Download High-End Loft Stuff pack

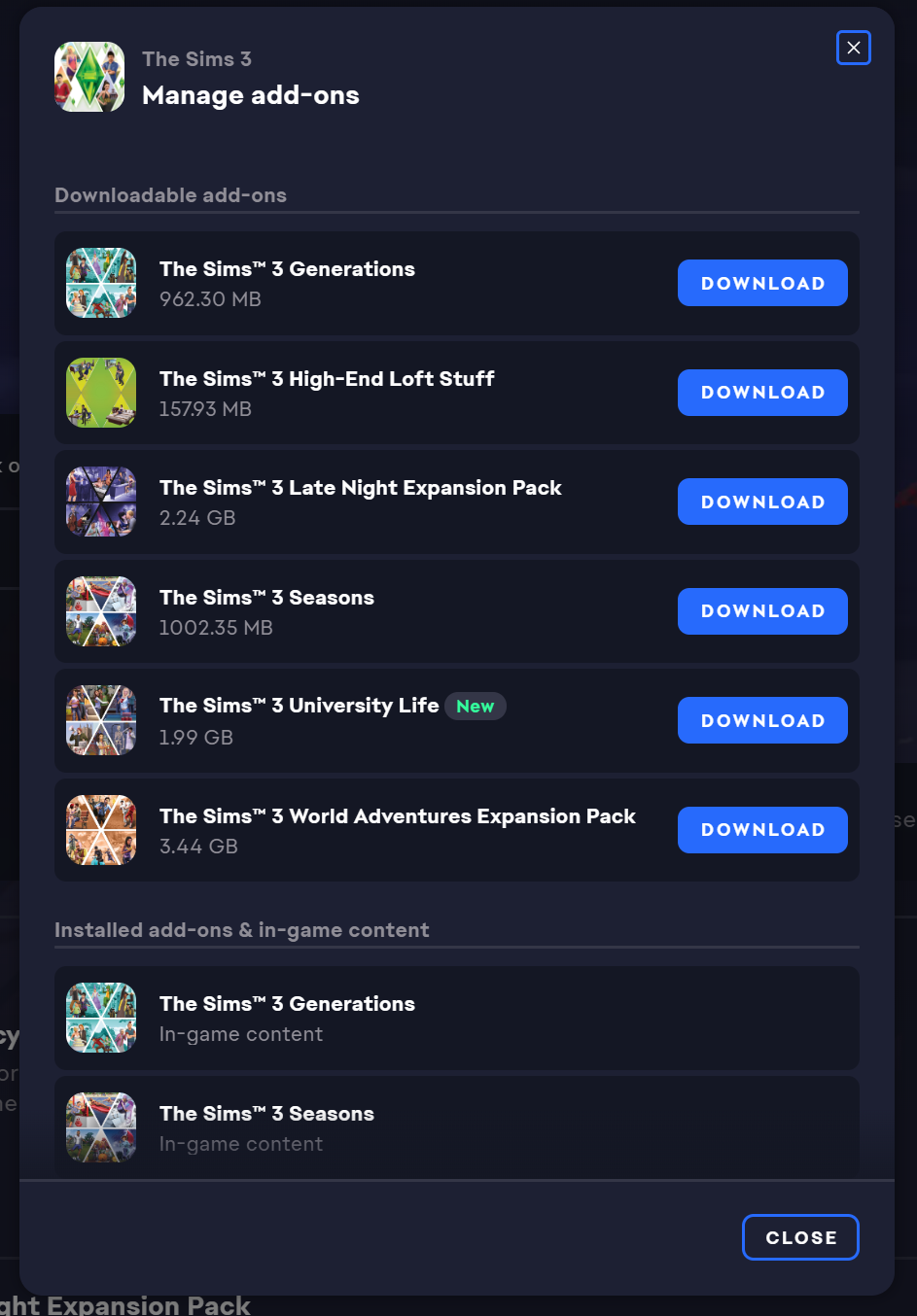coord(761,393)
